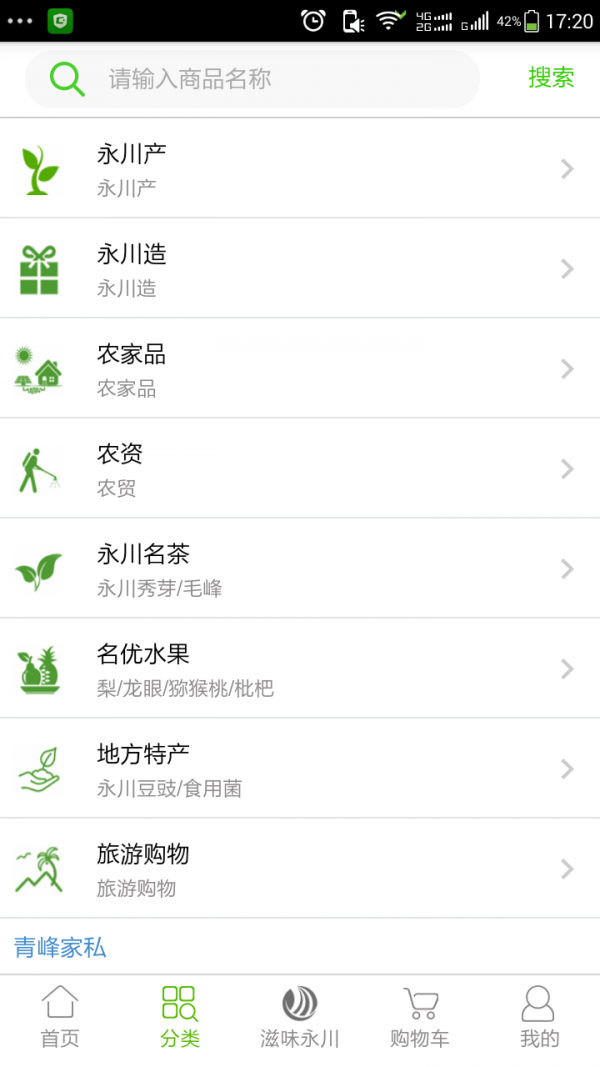Open the 青峰家私 link
Screen dimensions: 600x1067
pos(60,947)
